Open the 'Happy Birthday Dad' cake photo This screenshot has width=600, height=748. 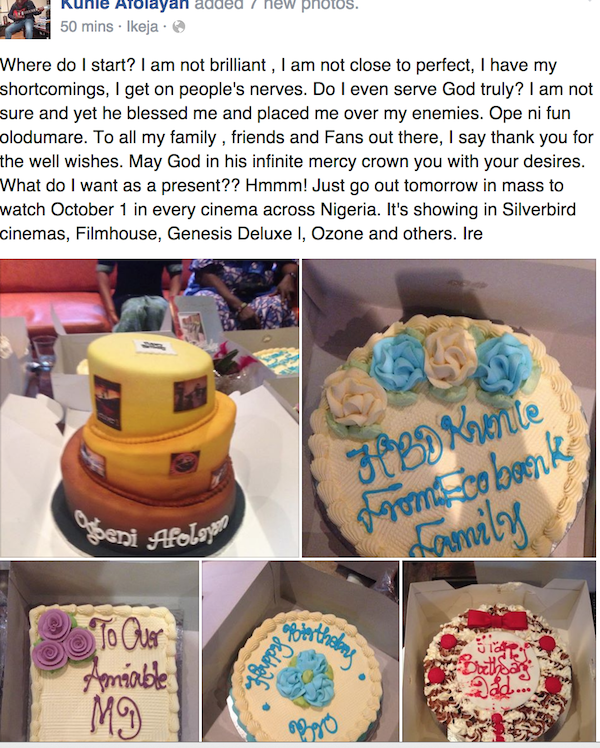point(500,652)
